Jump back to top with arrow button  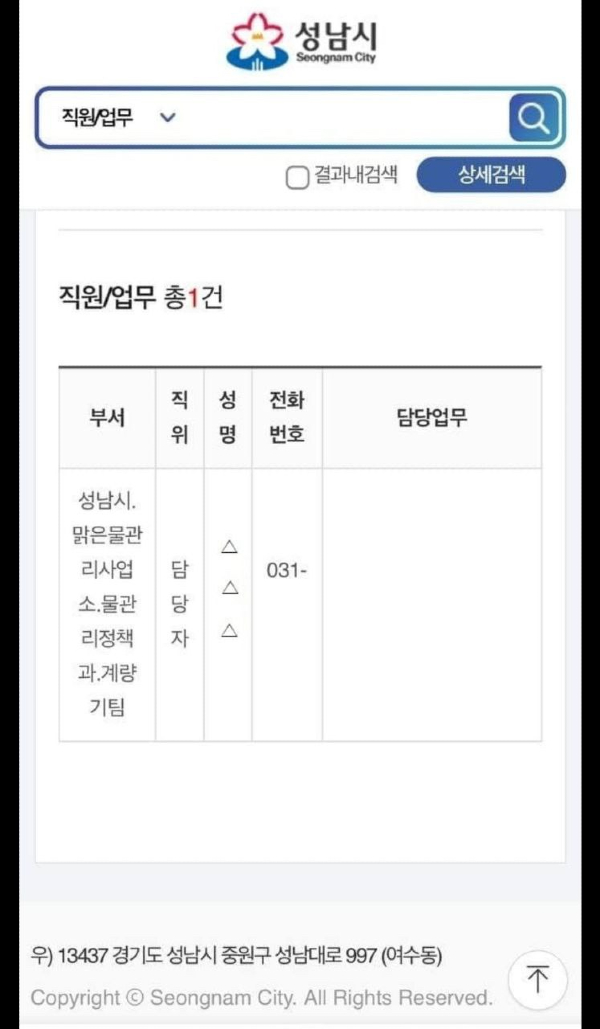[x=538, y=979]
